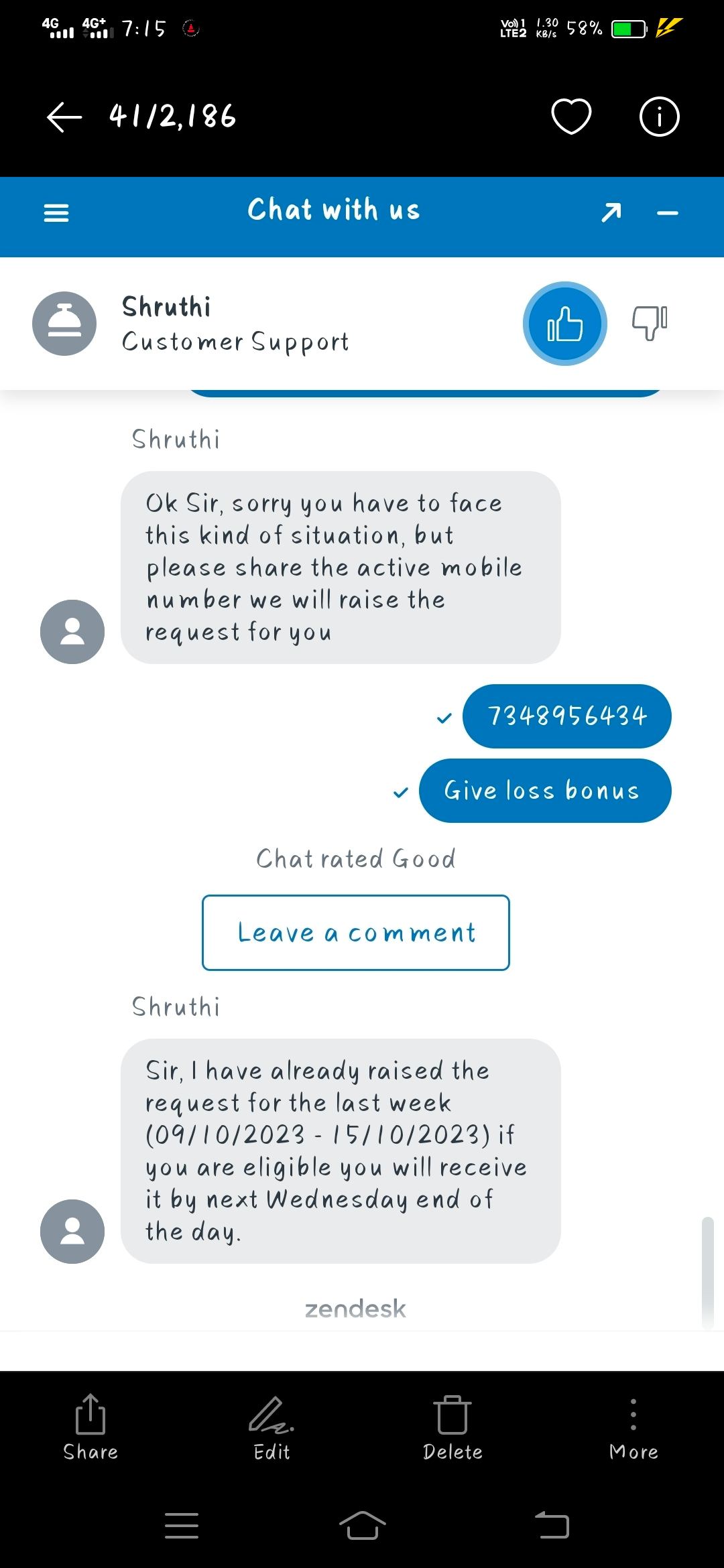This screenshot has width=724, height=1568.
Task: Open photo details info
Action: click(659, 117)
